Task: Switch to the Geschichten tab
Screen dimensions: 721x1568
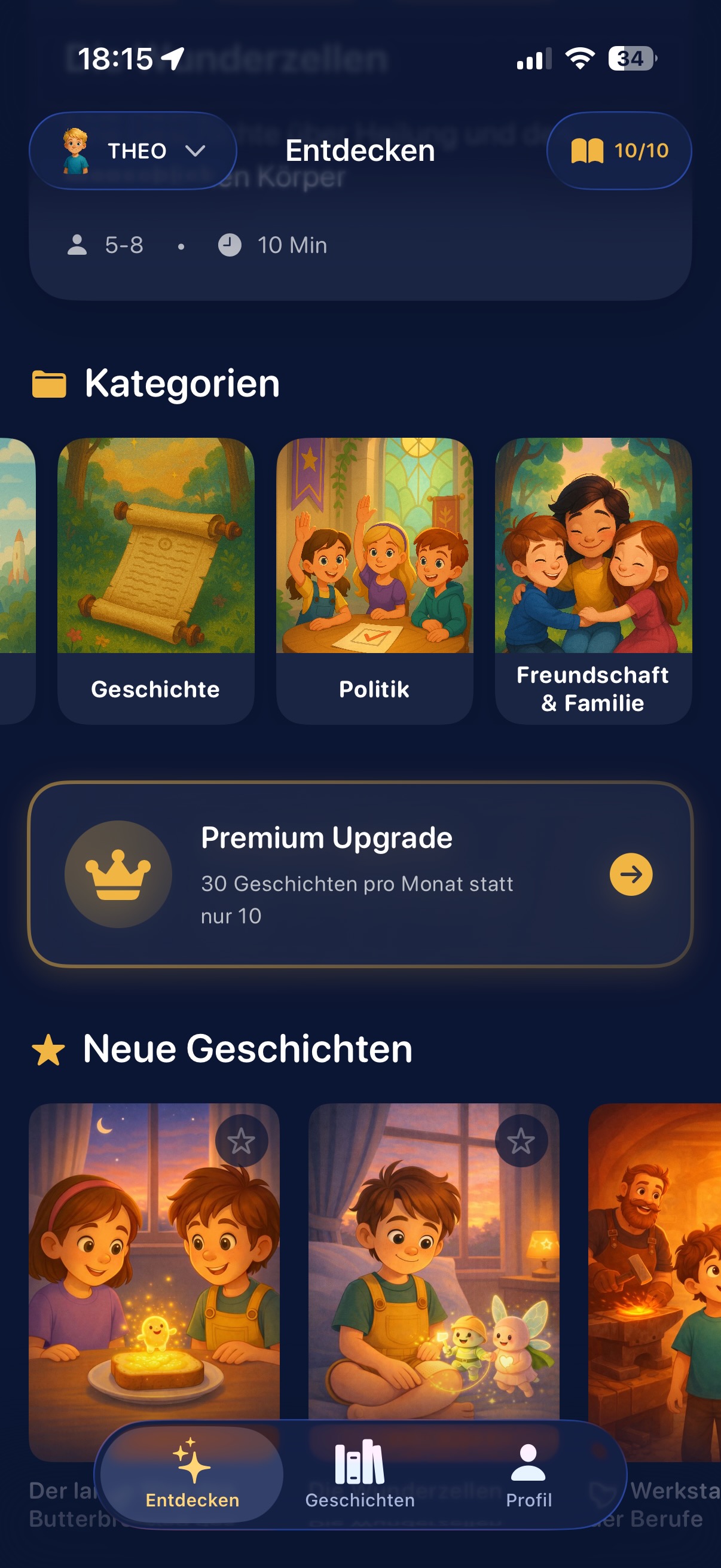Action: (360, 1474)
